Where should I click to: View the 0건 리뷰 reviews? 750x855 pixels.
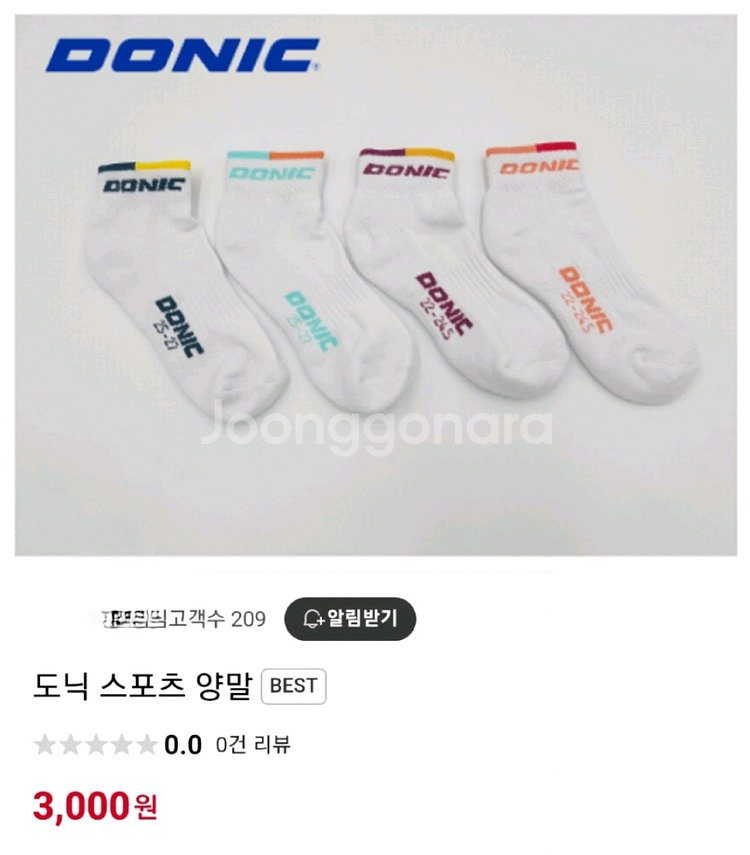[253, 745]
